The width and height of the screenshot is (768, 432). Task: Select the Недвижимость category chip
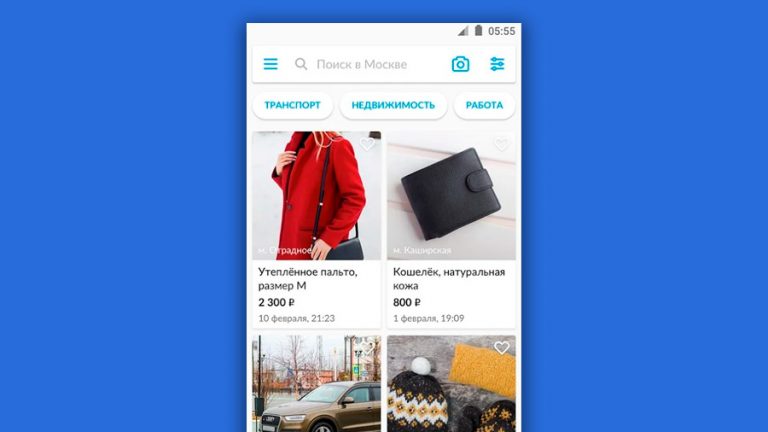coord(393,105)
